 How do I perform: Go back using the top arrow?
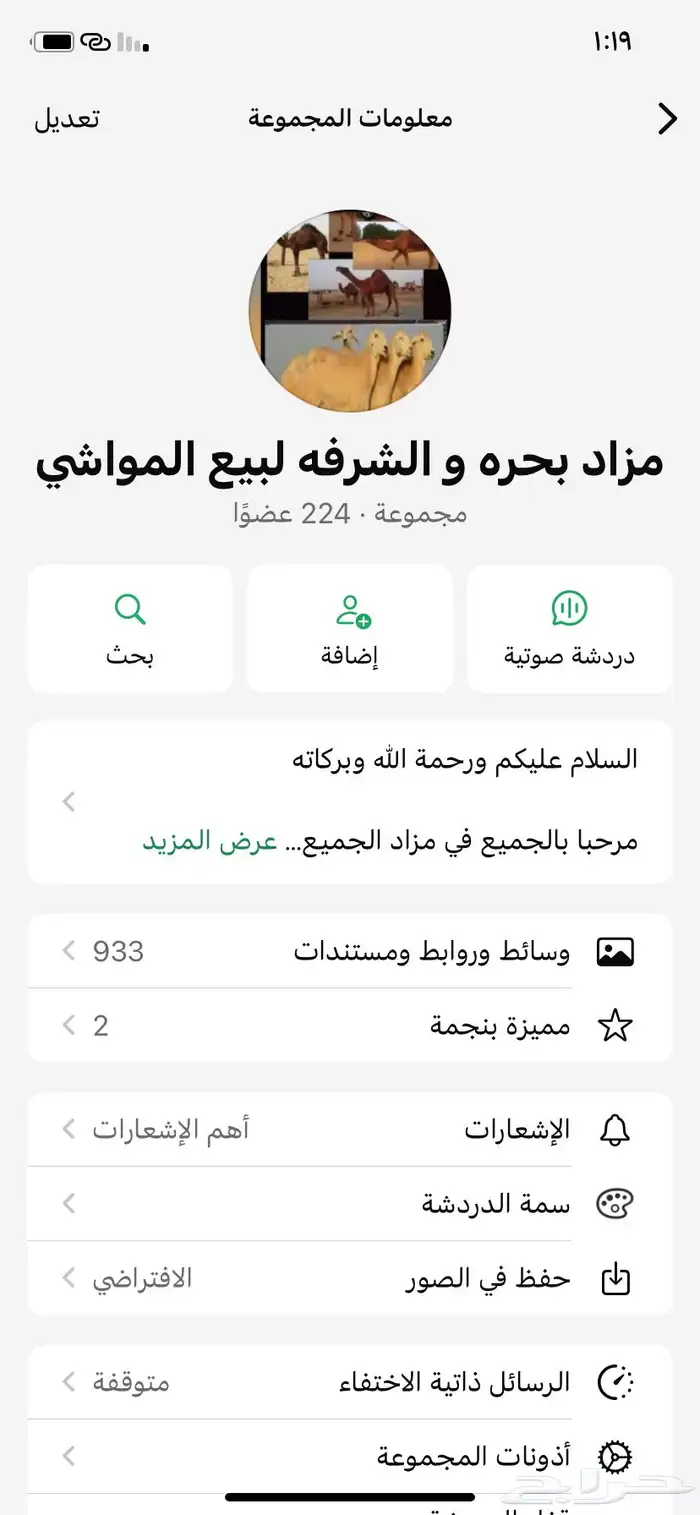pos(667,119)
